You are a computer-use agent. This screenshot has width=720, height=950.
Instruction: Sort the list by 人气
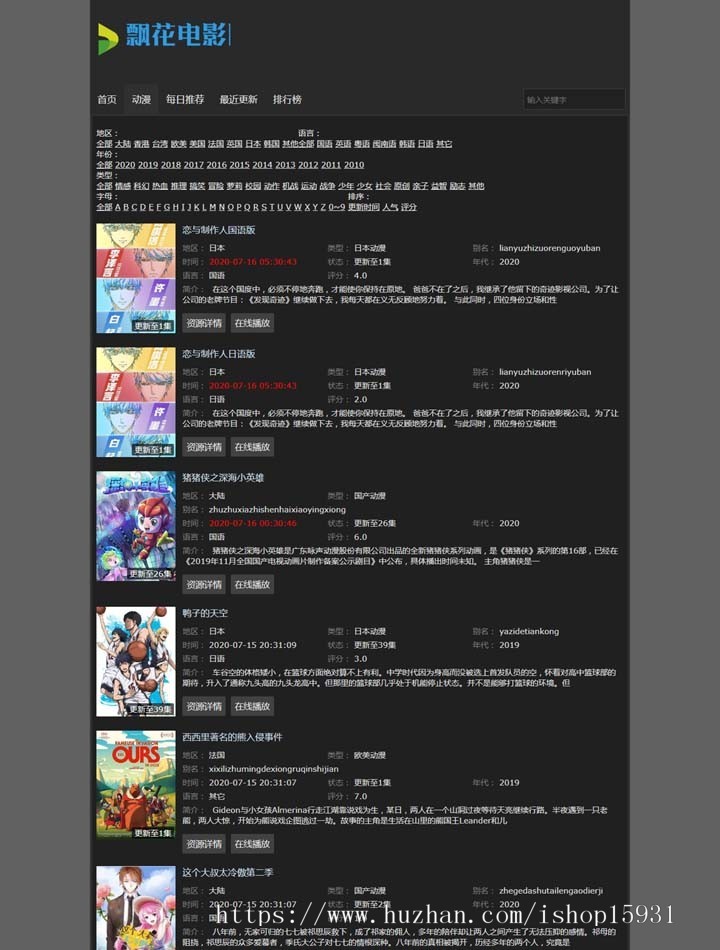[x=390, y=207]
